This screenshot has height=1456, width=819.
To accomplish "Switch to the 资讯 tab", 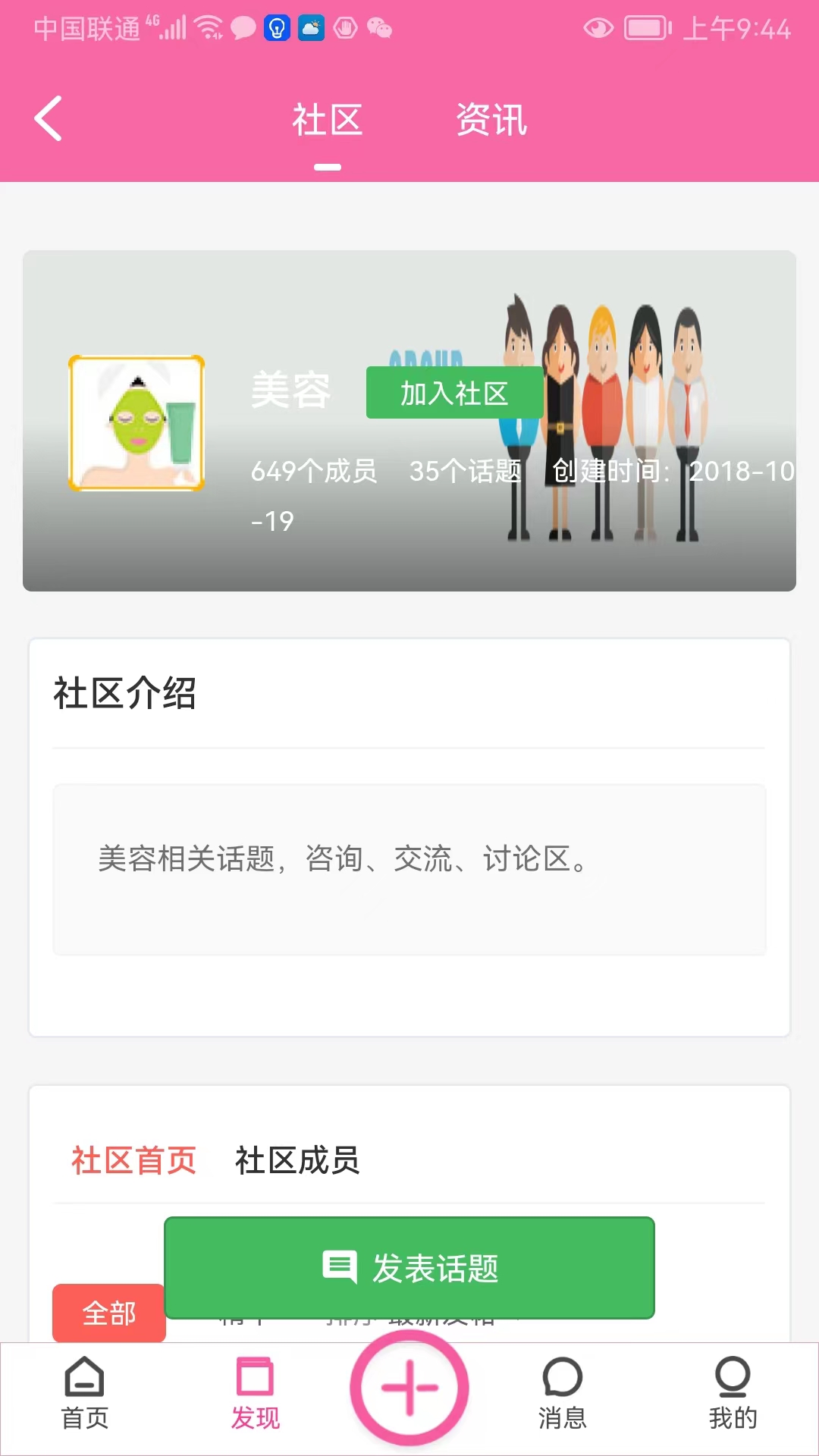I will coord(491,120).
